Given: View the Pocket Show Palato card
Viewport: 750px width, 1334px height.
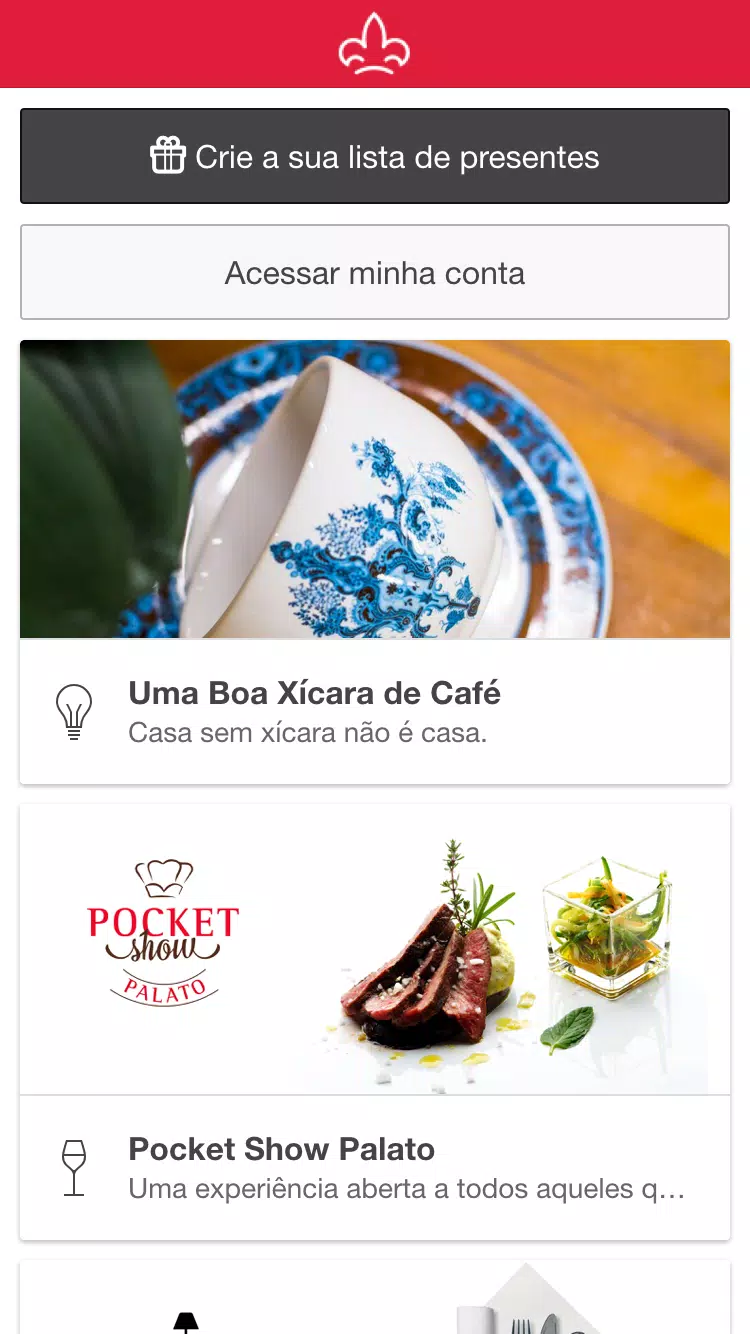Looking at the screenshot, I should coord(375,1022).
